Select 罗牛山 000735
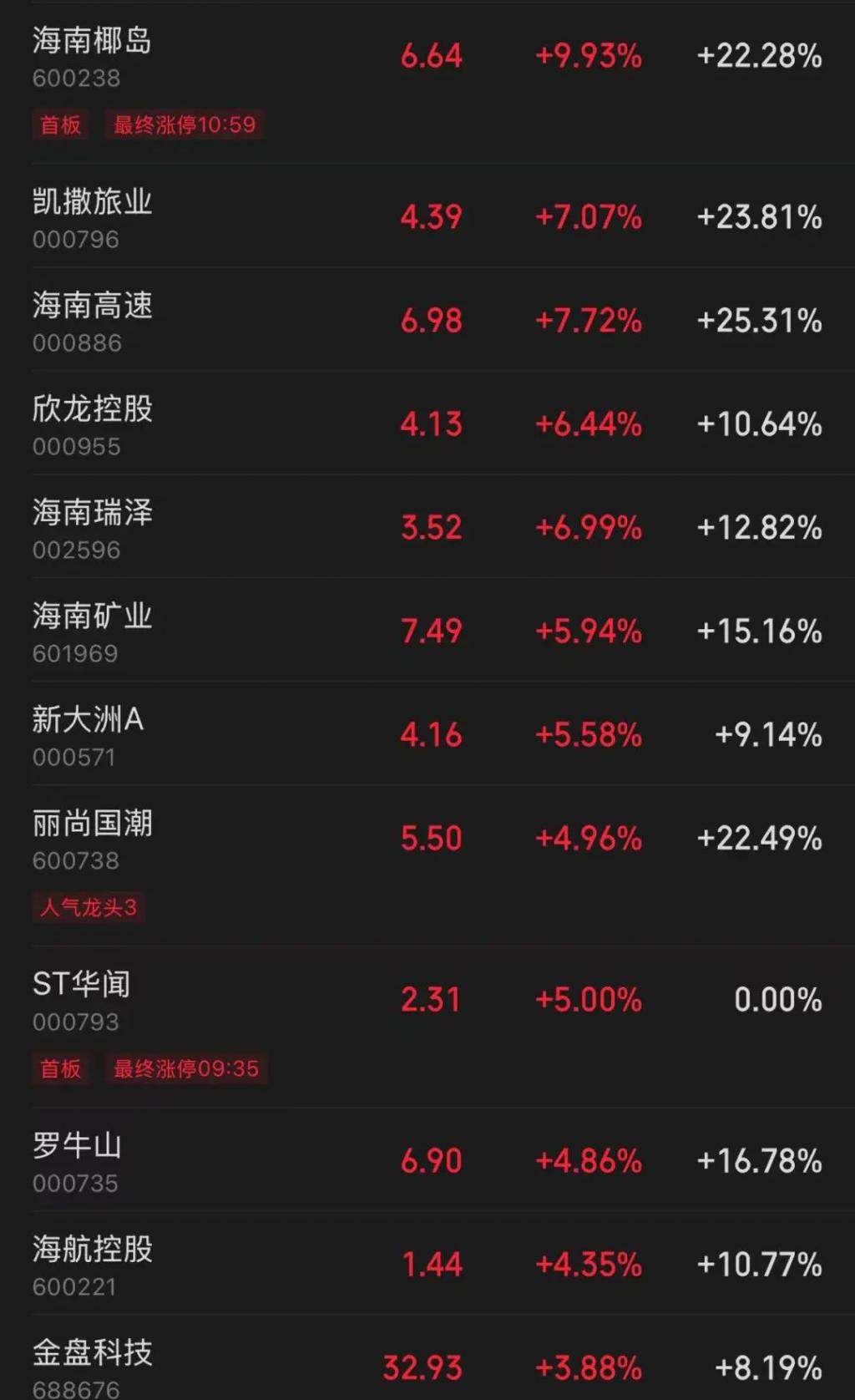This screenshot has width=855, height=1400. point(427,1159)
